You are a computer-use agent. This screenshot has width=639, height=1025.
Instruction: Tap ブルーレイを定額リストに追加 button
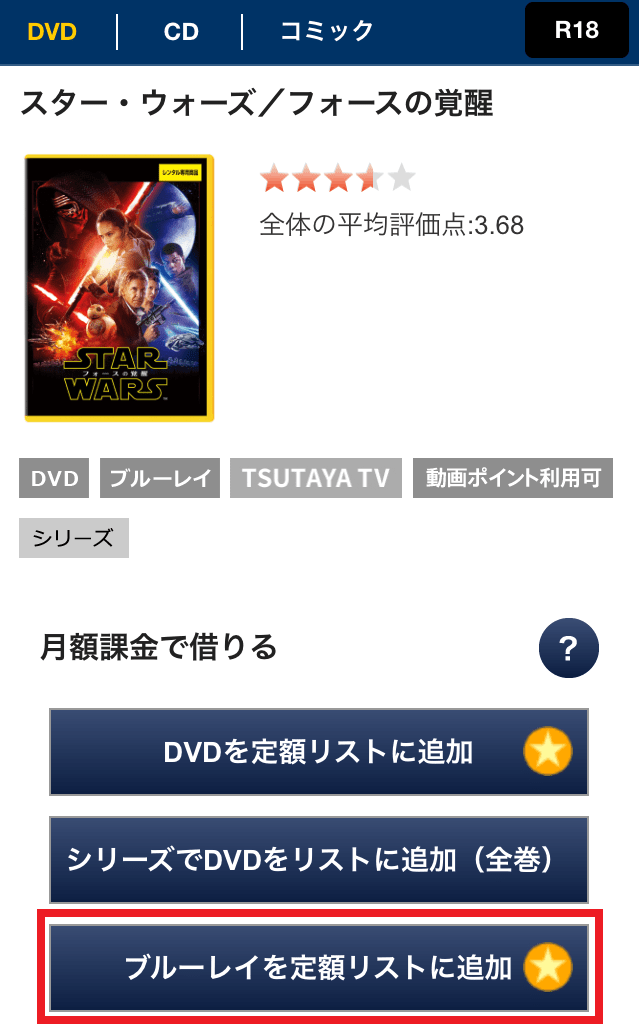pos(319,967)
